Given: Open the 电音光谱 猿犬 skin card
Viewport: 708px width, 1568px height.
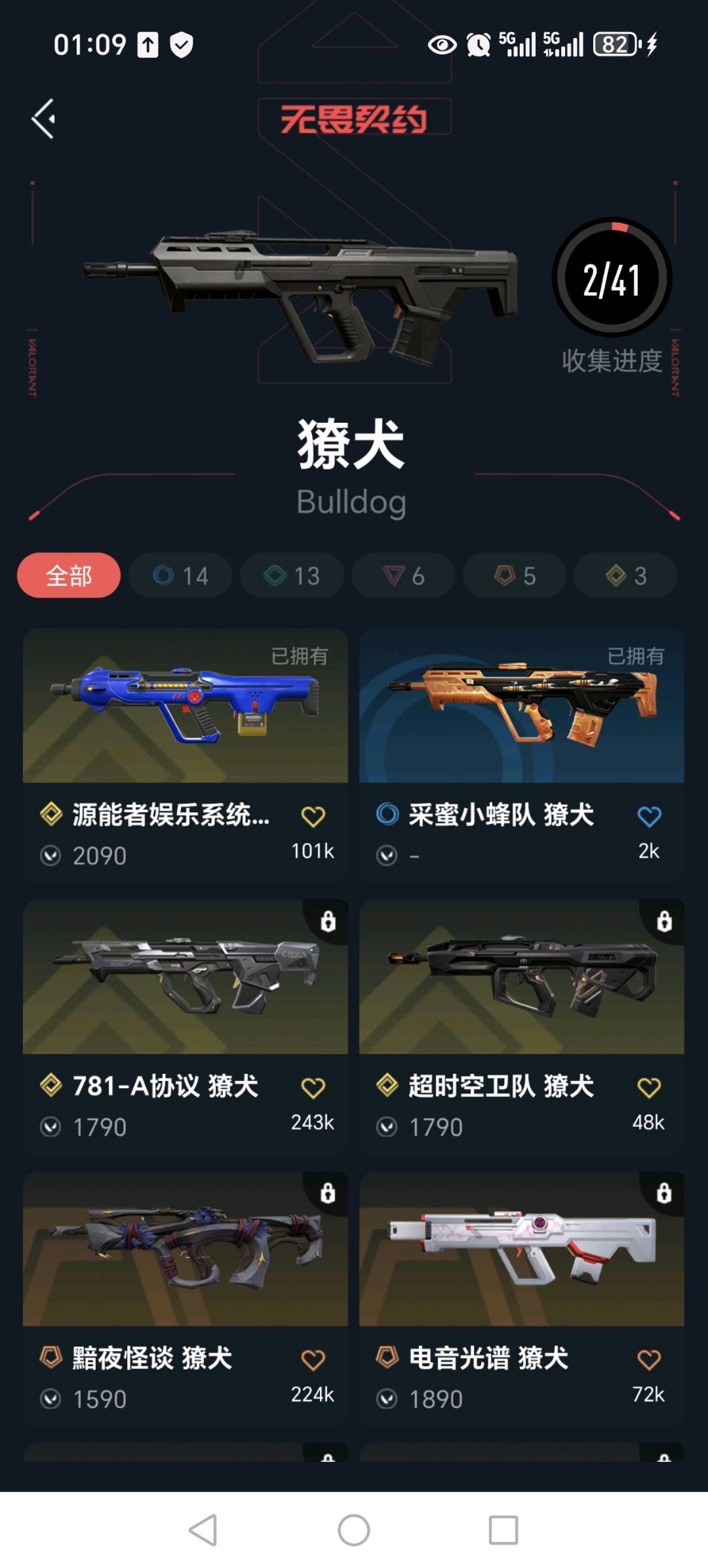Looking at the screenshot, I should point(521,1249).
